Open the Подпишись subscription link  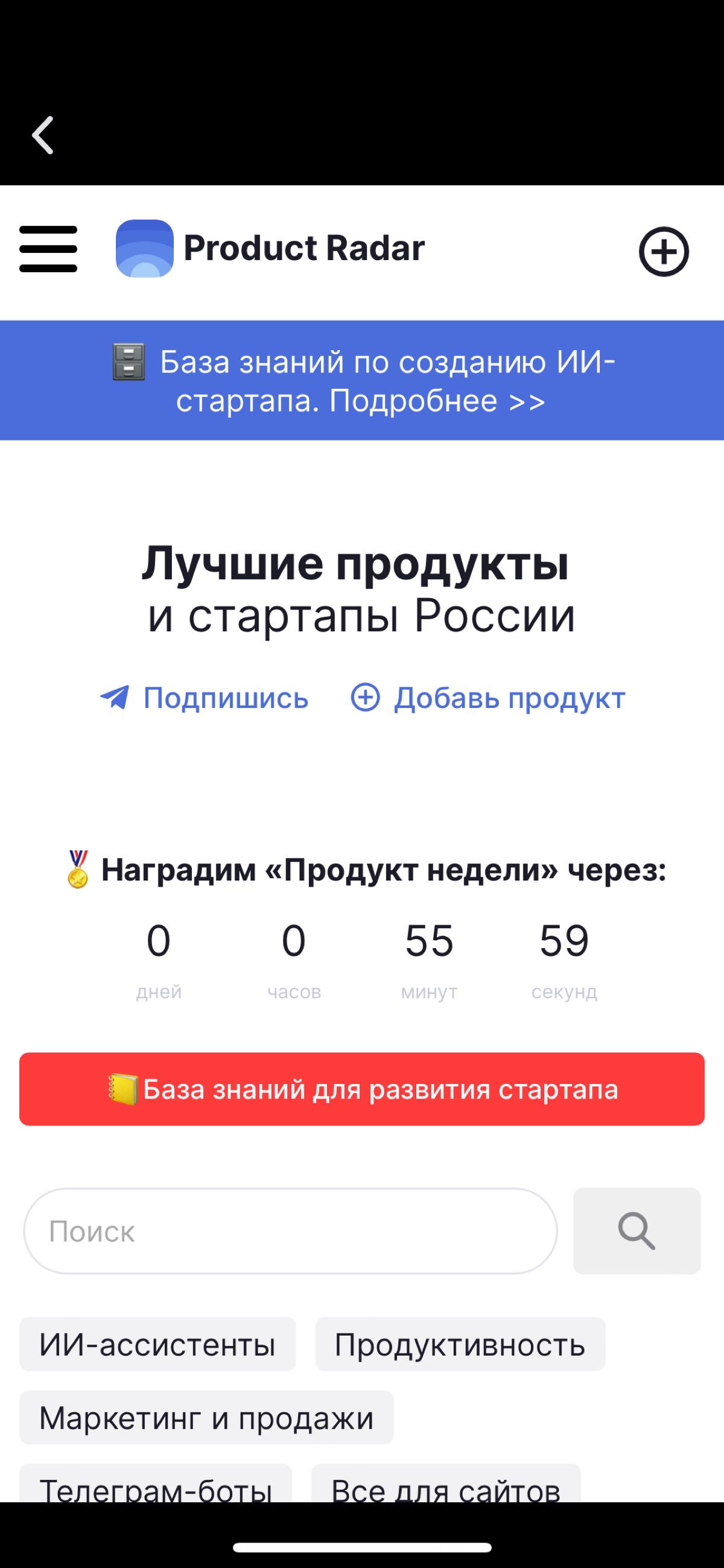pos(225,699)
